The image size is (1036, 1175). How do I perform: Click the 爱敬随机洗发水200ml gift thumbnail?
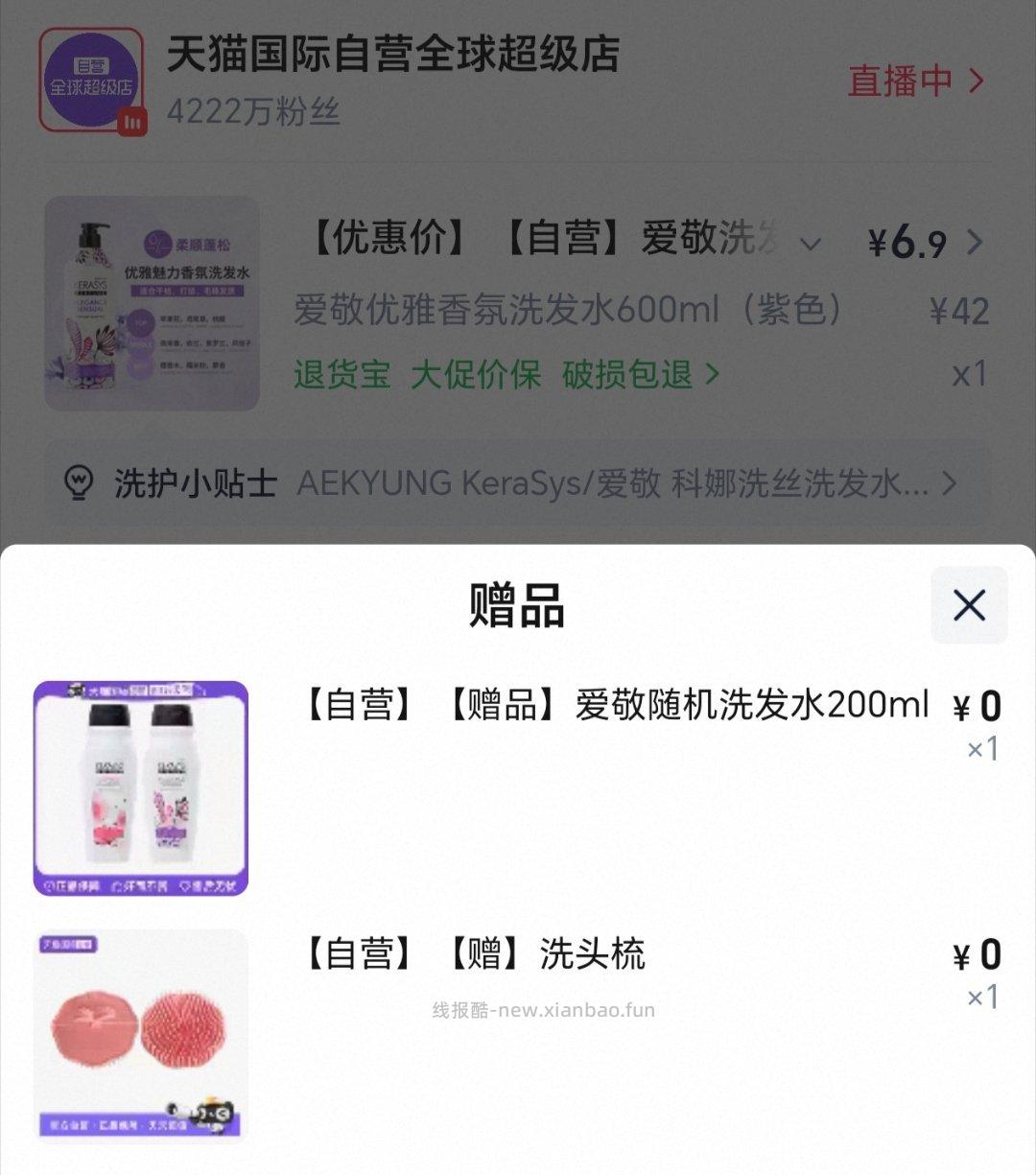(141, 787)
